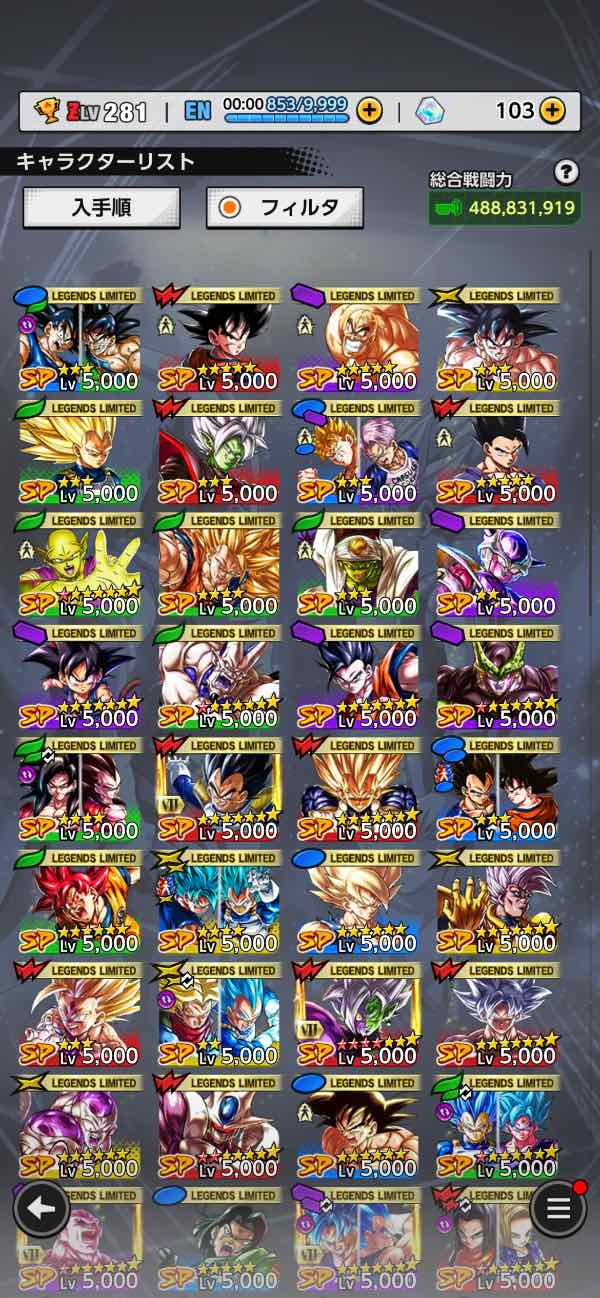Open the フィルタ filter button
Image resolution: width=600 pixels, height=1298 pixels.
tap(285, 208)
